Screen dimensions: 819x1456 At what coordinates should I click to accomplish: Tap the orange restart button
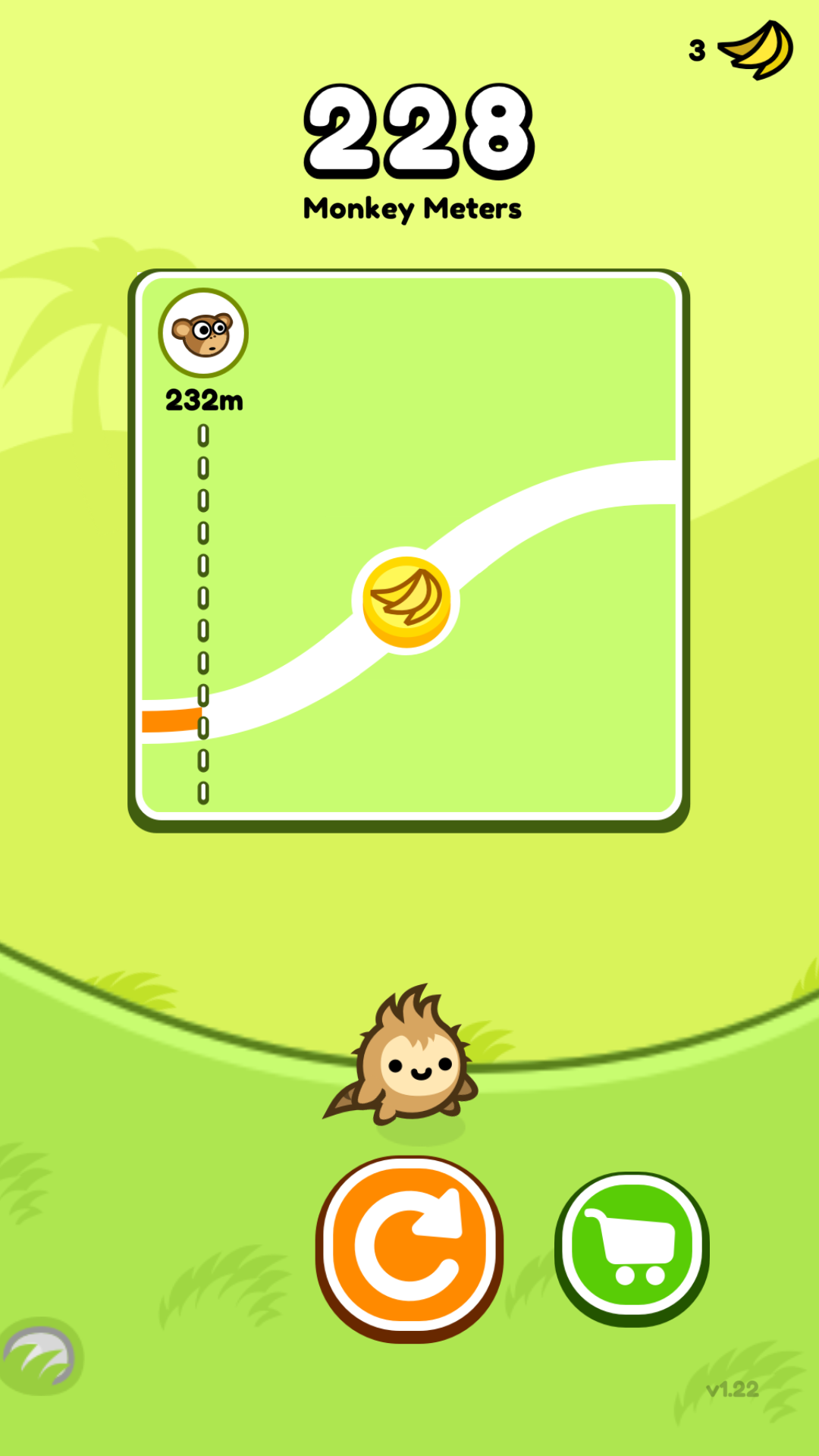pos(409,1249)
